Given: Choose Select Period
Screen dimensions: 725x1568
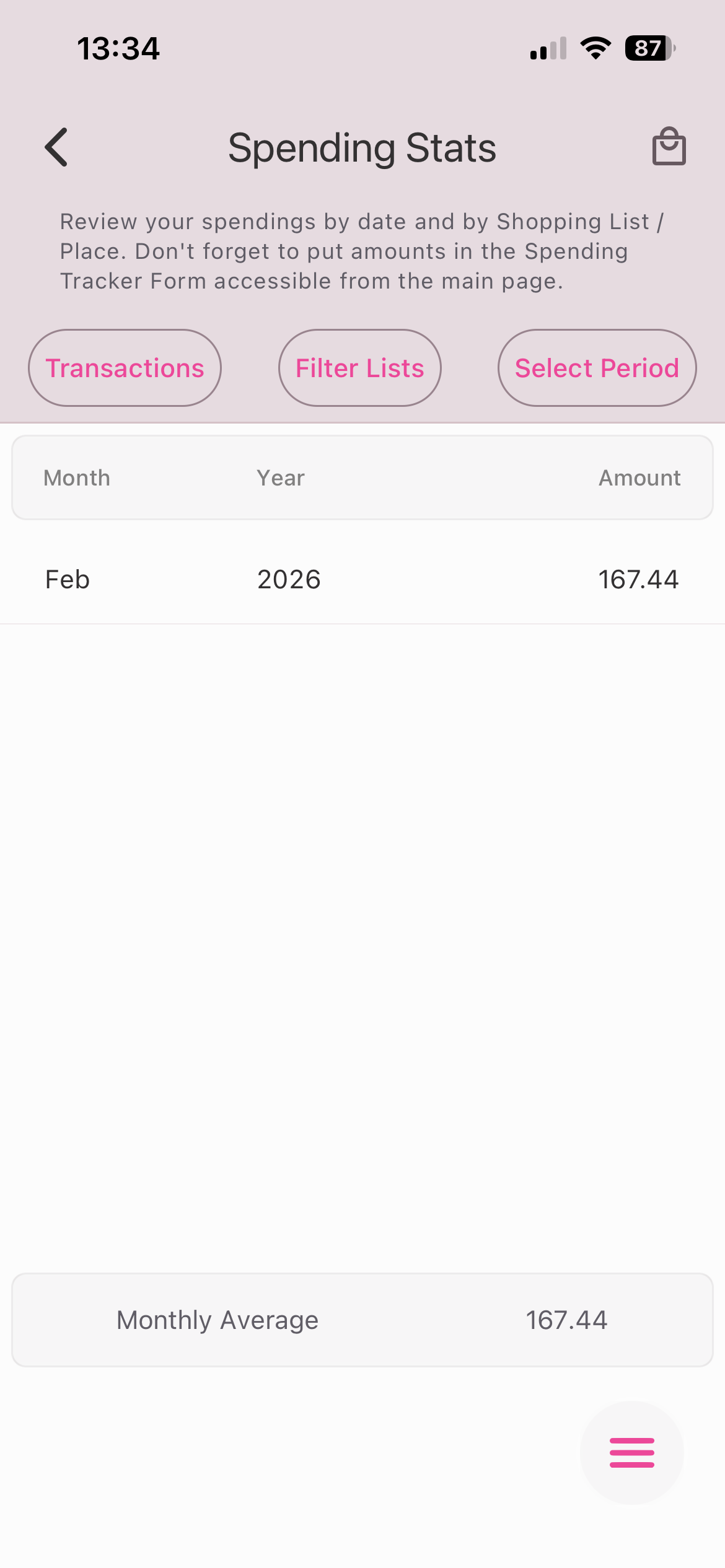Looking at the screenshot, I should pyautogui.click(x=597, y=368).
